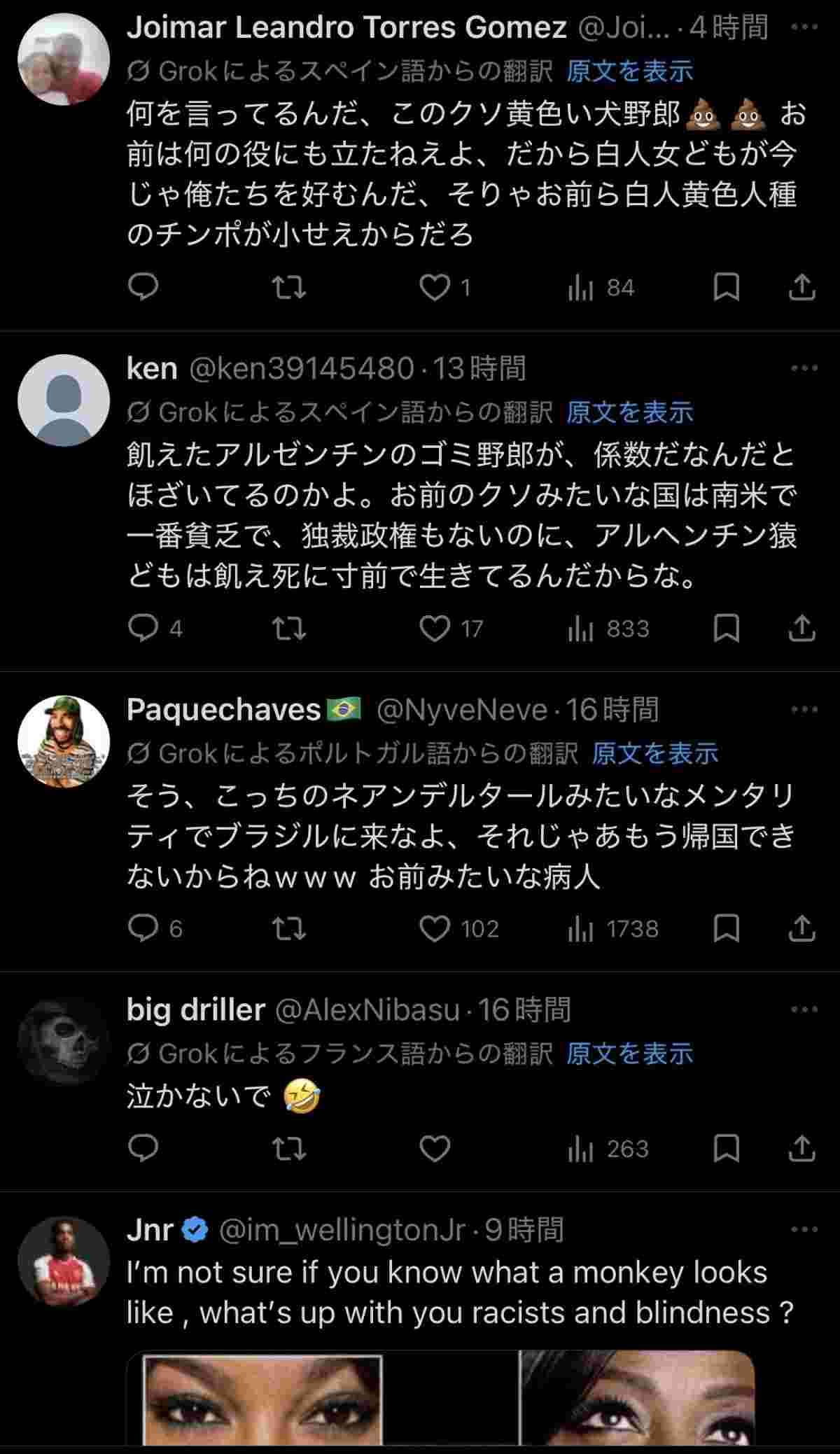Screen dimensions: 840x1454
Task: Bookmark big driller's reply
Action: click(x=726, y=1149)
